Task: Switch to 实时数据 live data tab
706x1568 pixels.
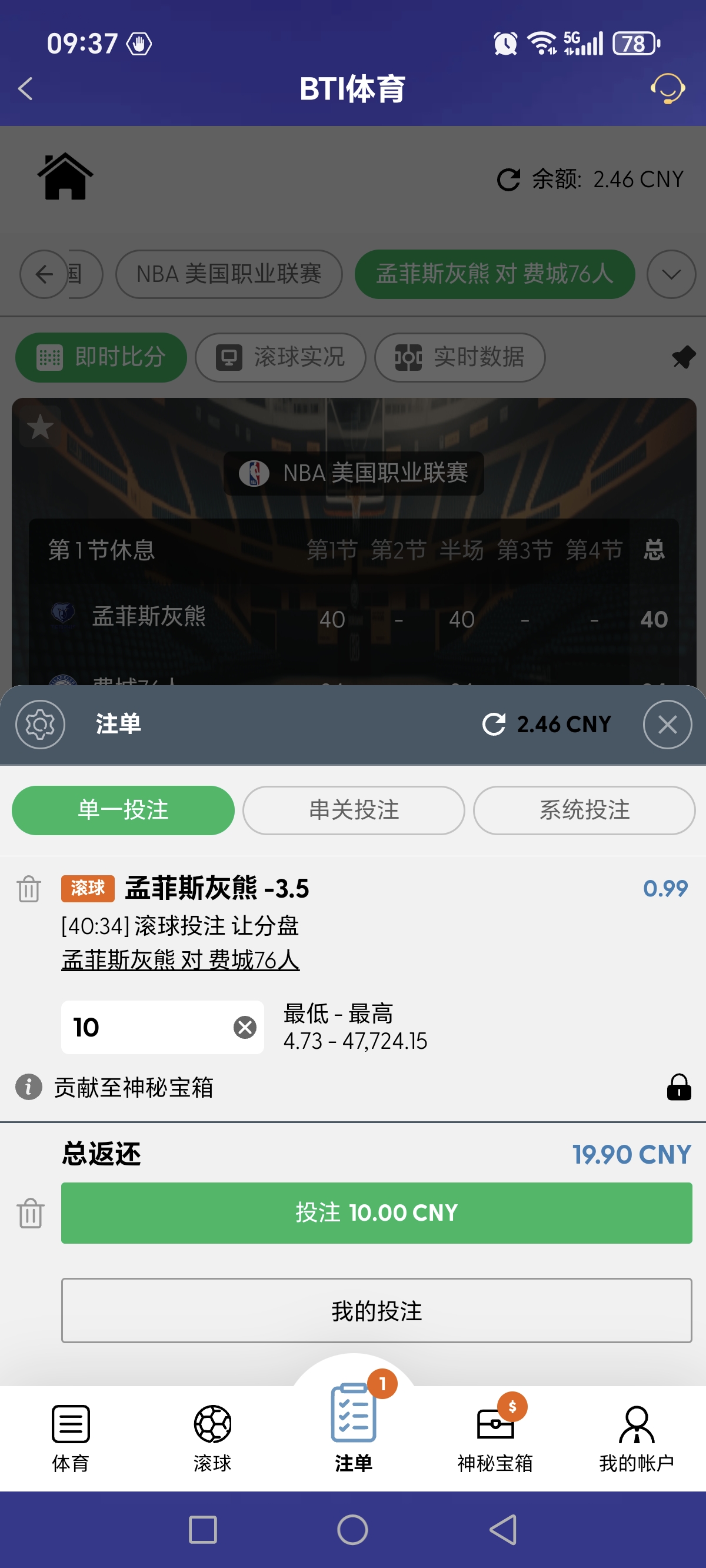Action: 459,357
